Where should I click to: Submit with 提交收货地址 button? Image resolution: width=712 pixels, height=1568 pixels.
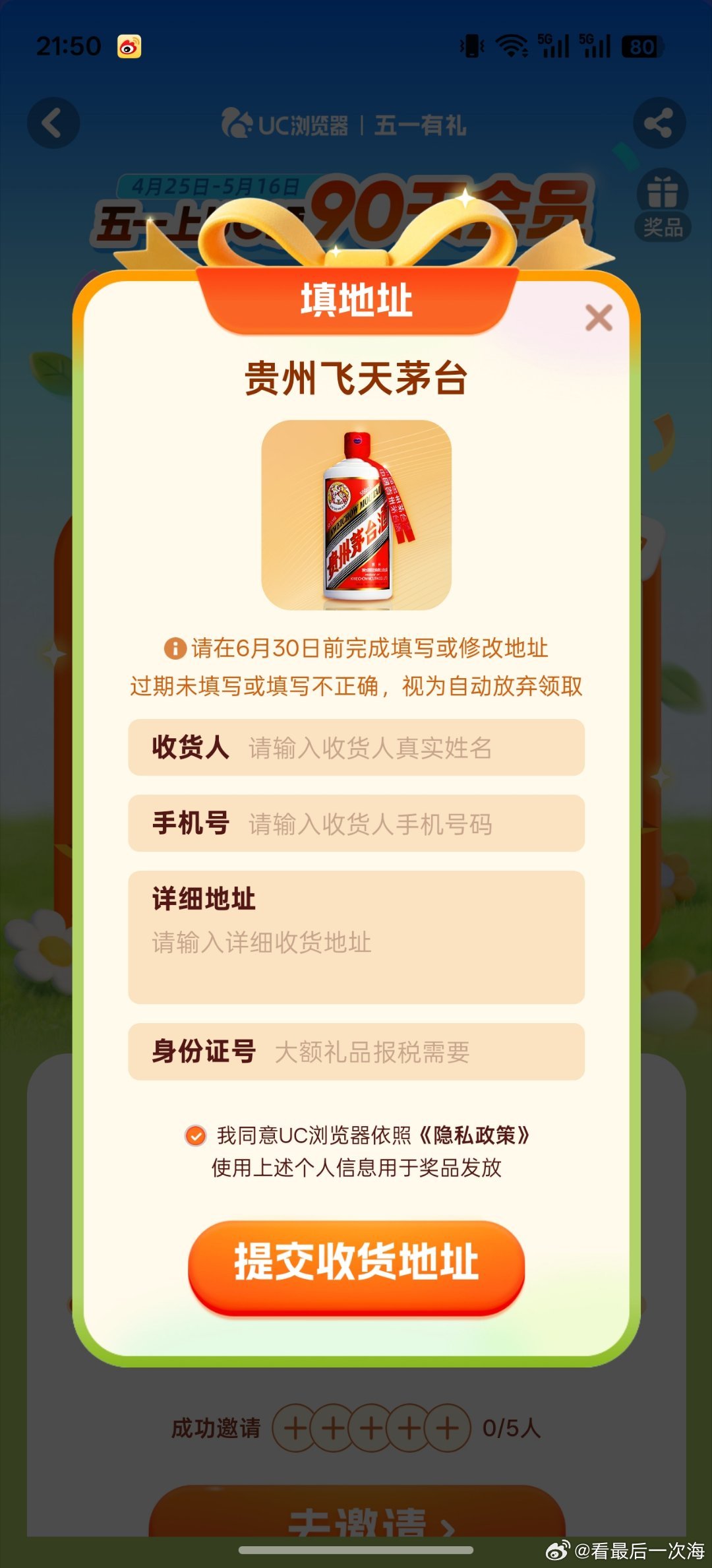(x=356, y=1261)
